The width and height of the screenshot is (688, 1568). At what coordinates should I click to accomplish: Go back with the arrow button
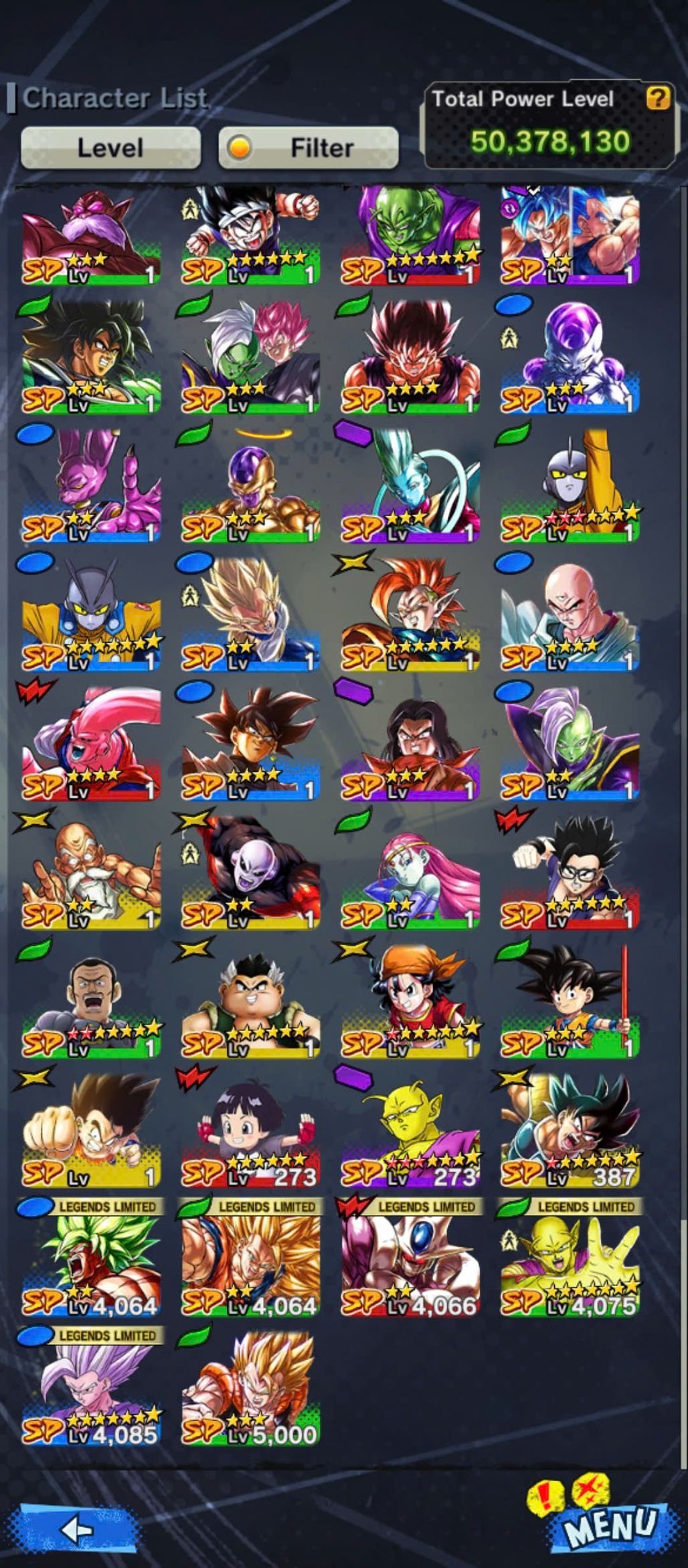(77, 1529)
